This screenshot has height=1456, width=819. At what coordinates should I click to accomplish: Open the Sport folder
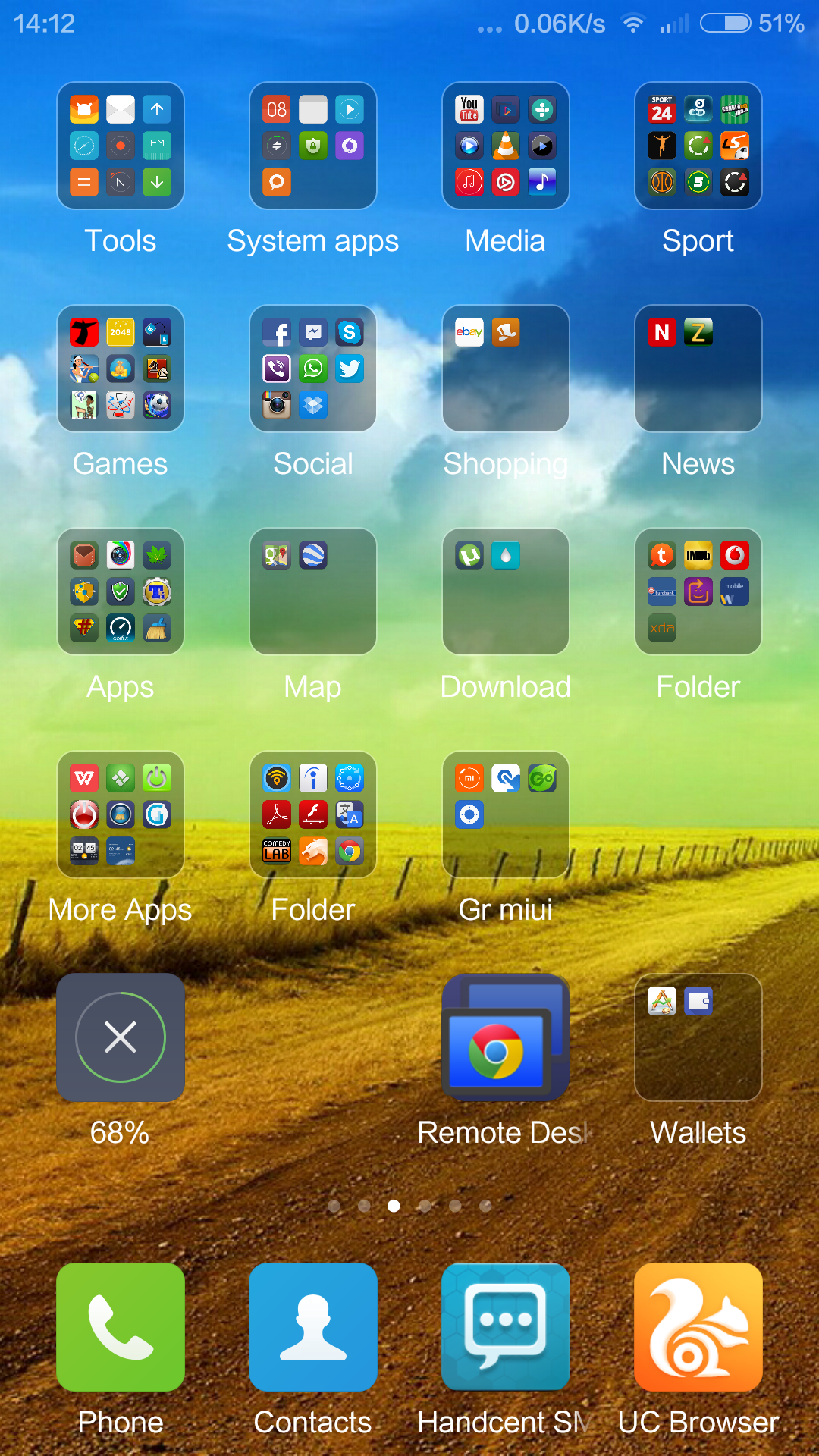pos(698,146)
